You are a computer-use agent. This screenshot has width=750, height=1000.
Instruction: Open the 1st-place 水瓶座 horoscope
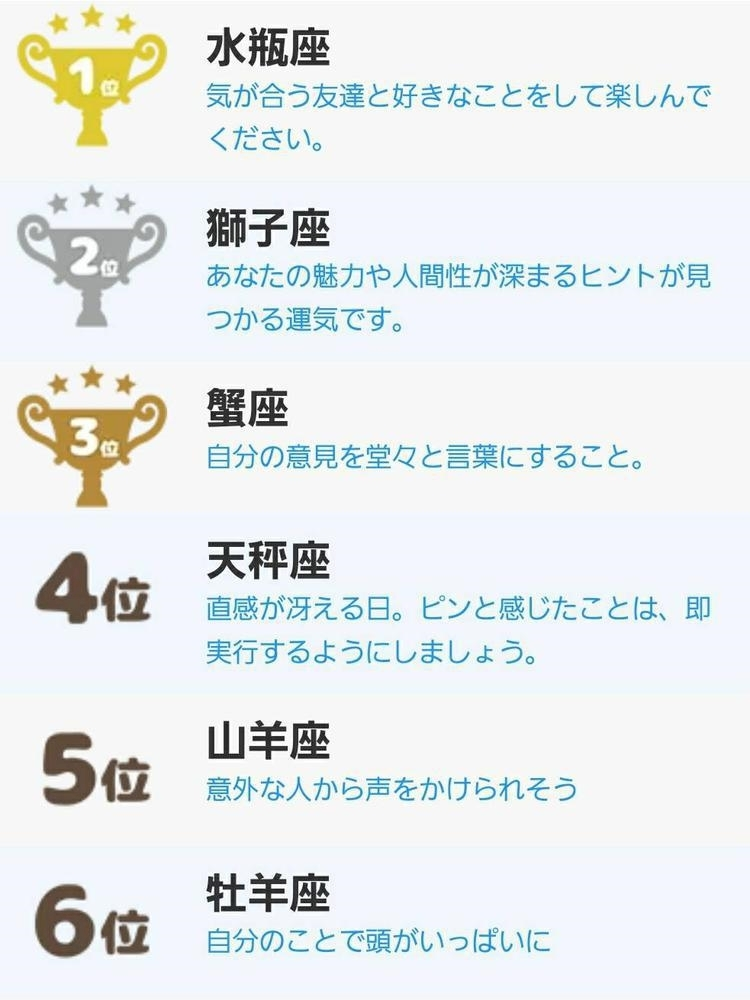[267, 48]
